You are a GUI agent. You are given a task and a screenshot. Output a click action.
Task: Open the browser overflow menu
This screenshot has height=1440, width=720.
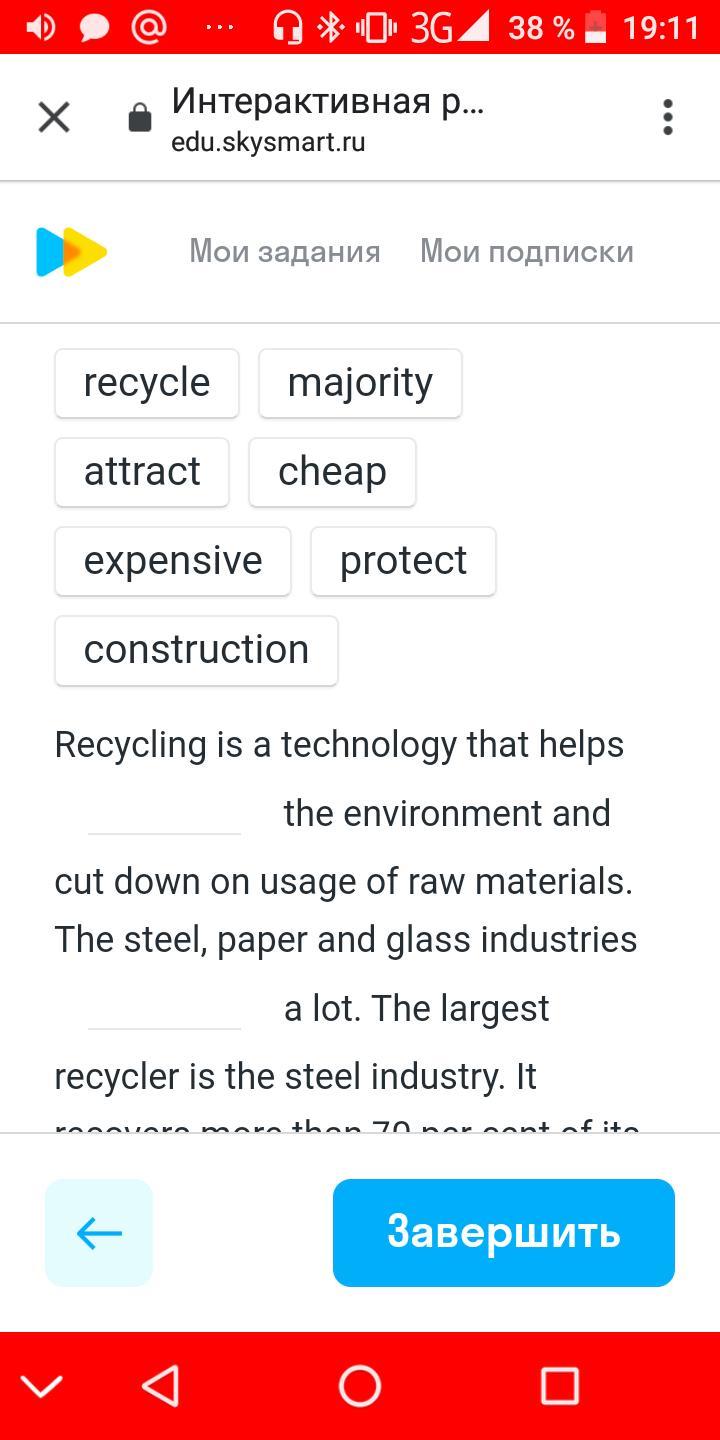click(668, 118)
